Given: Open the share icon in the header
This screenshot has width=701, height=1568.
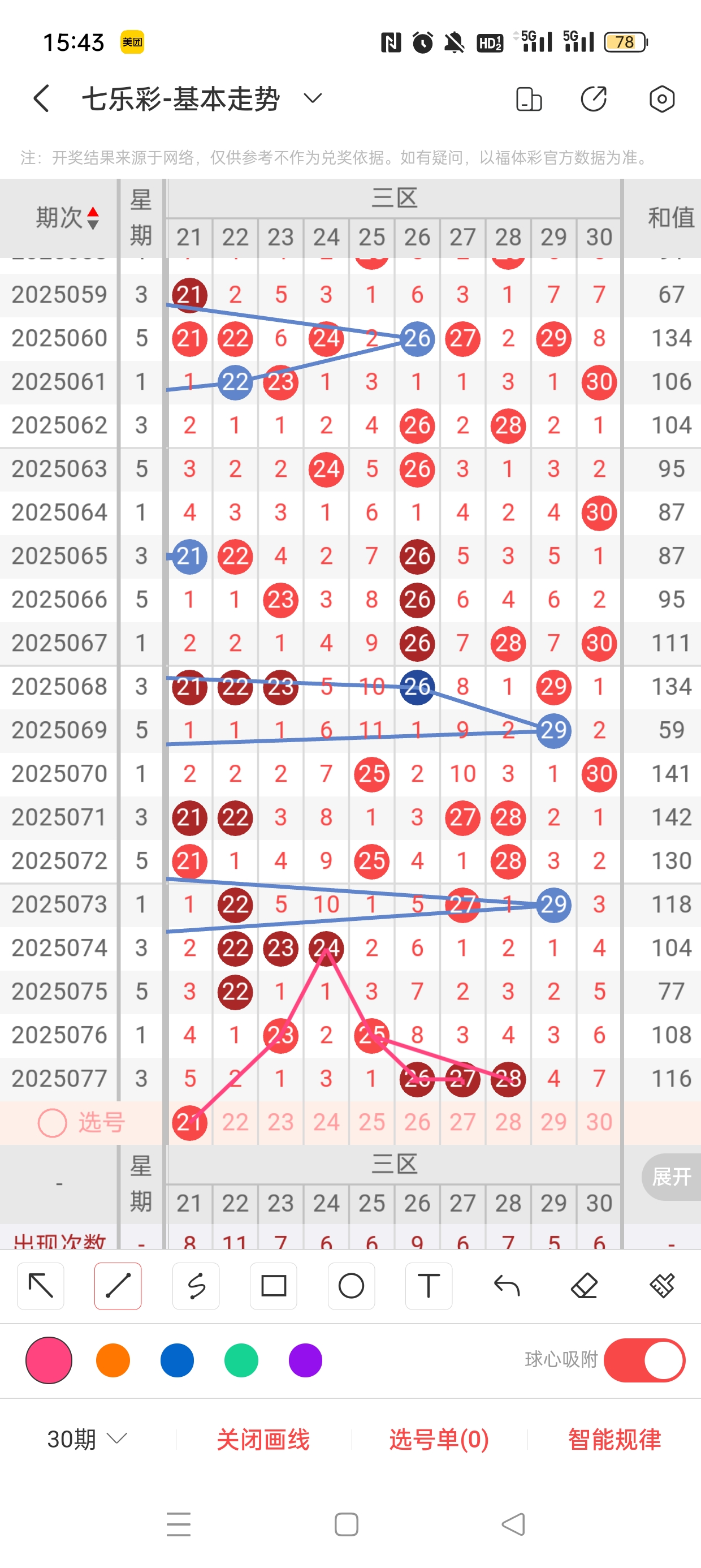Looking at the screenshot, I should pos(594,98).
